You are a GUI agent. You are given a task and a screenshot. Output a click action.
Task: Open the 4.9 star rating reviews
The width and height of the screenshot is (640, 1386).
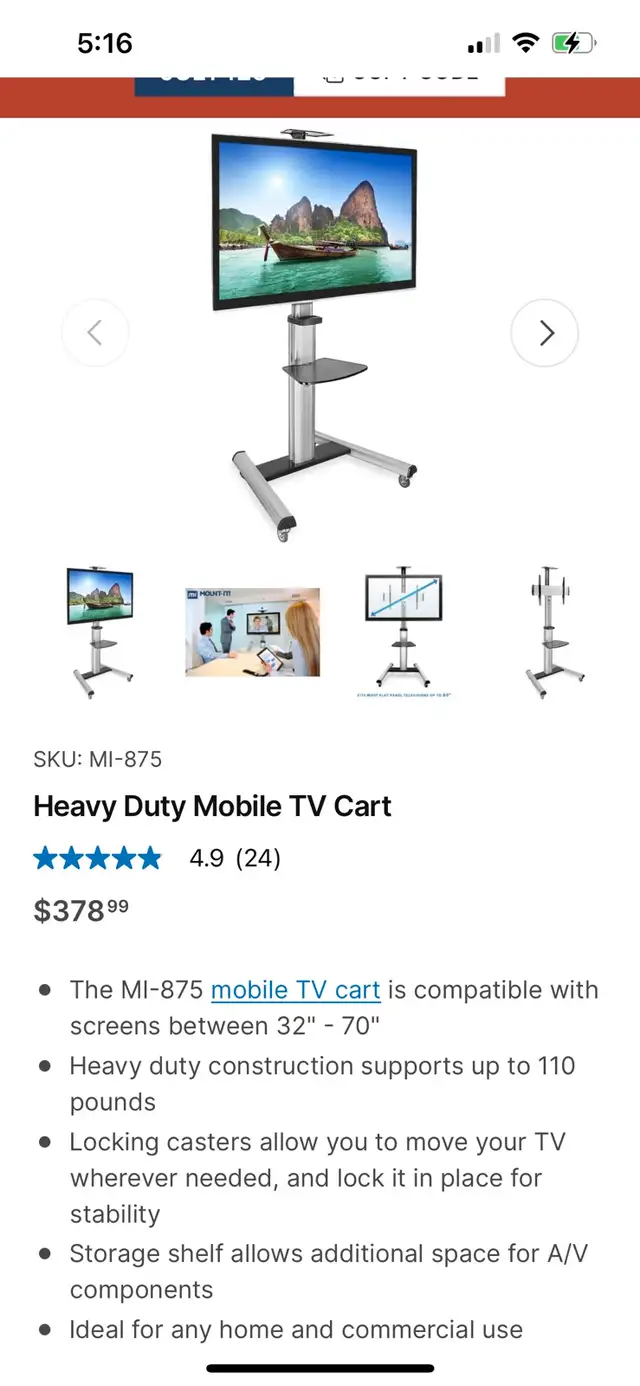pos(157,858)
